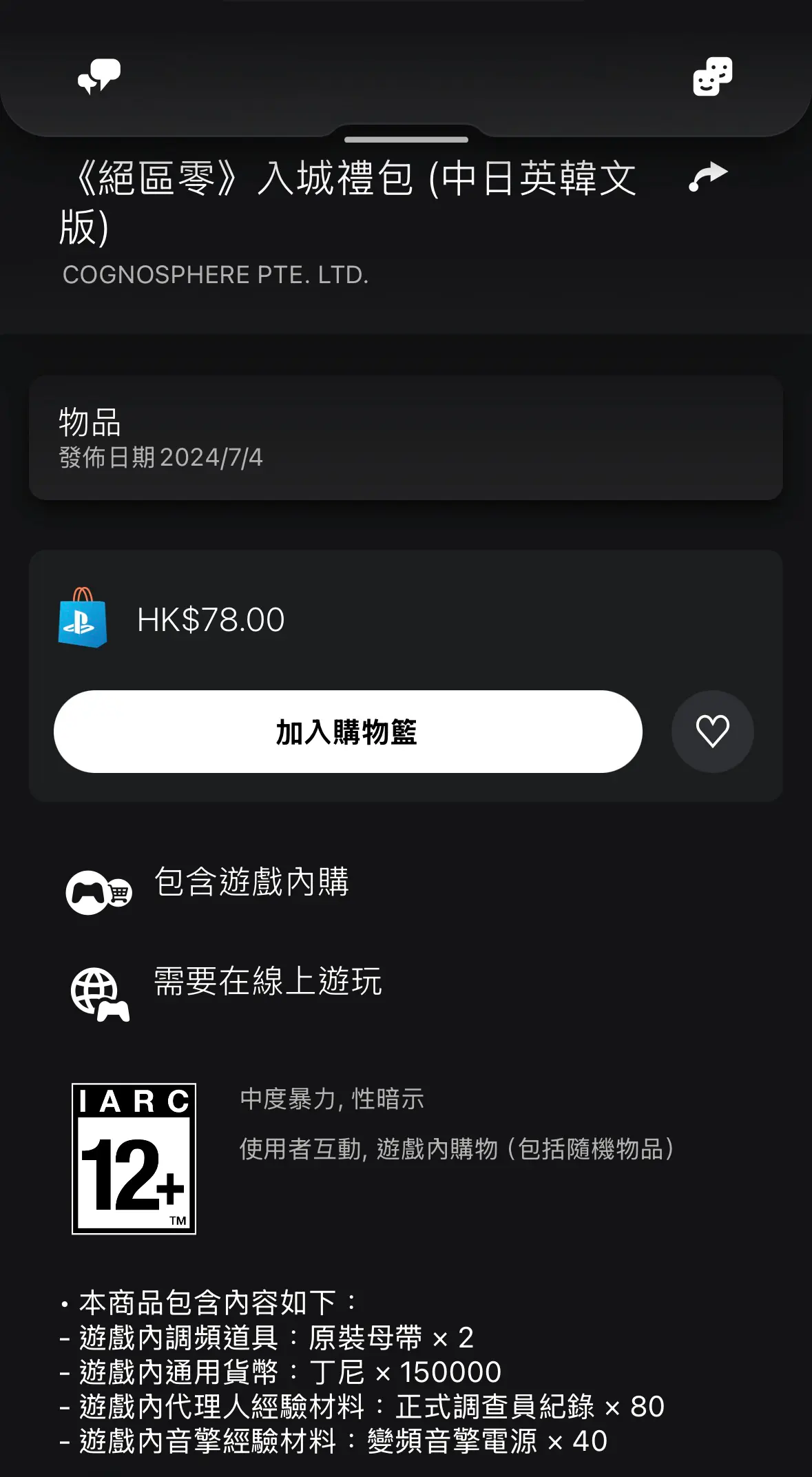Open the chat bubbles icon at top
Image resolution: width=812 pixels, height=1477 pixels.
[x=99, y=76]
